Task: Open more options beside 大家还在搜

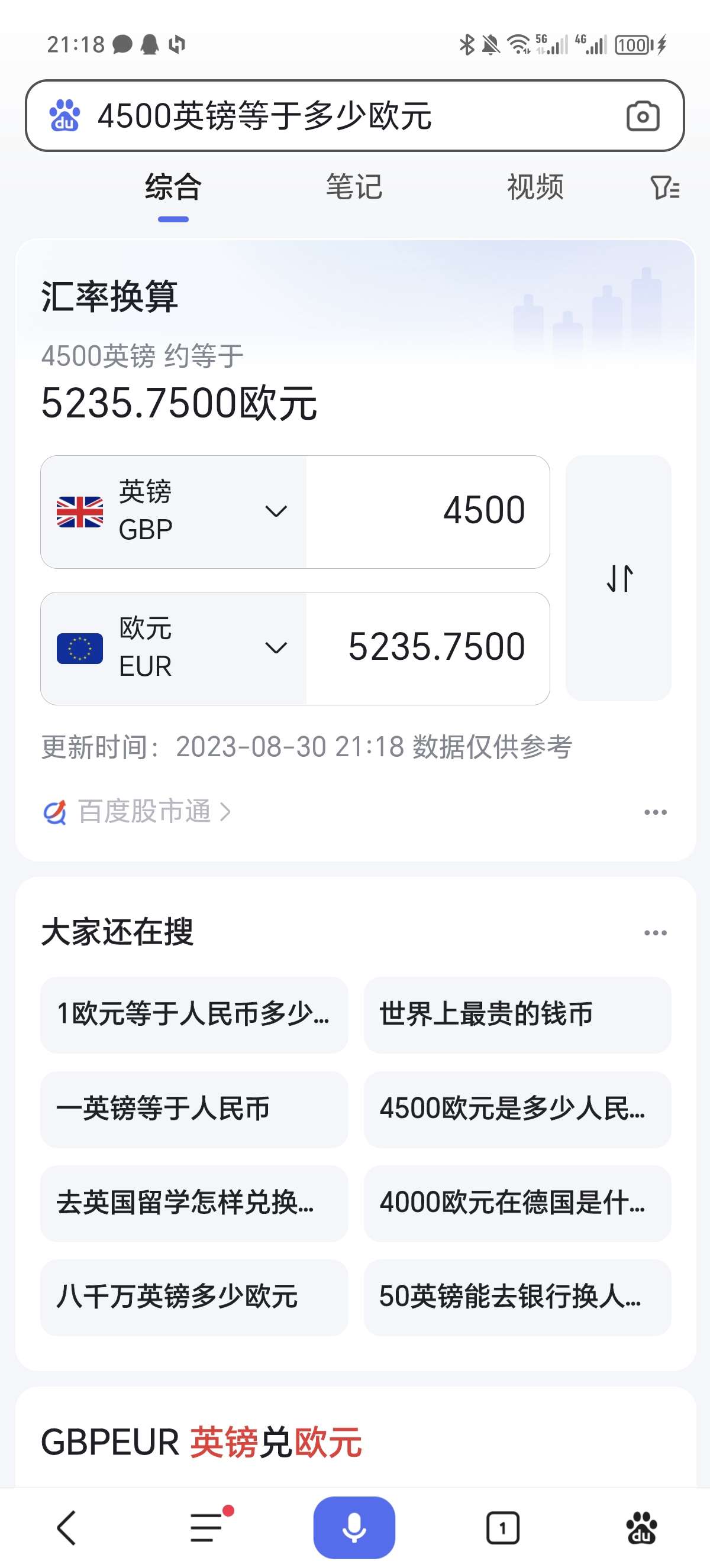Action: click(x=655, y=932)
